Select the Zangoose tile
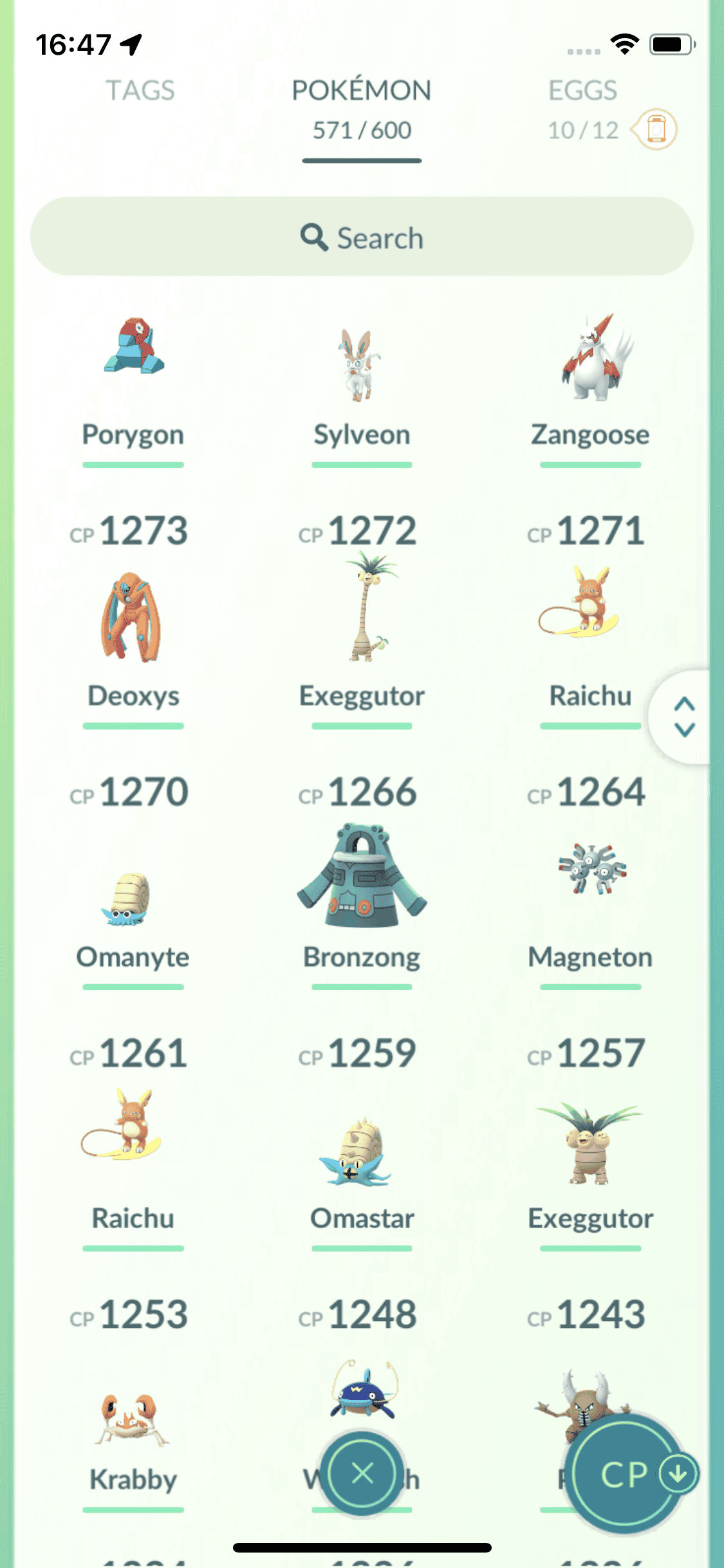The height and width of the screenshot is (1568, 724). point(590,360)
